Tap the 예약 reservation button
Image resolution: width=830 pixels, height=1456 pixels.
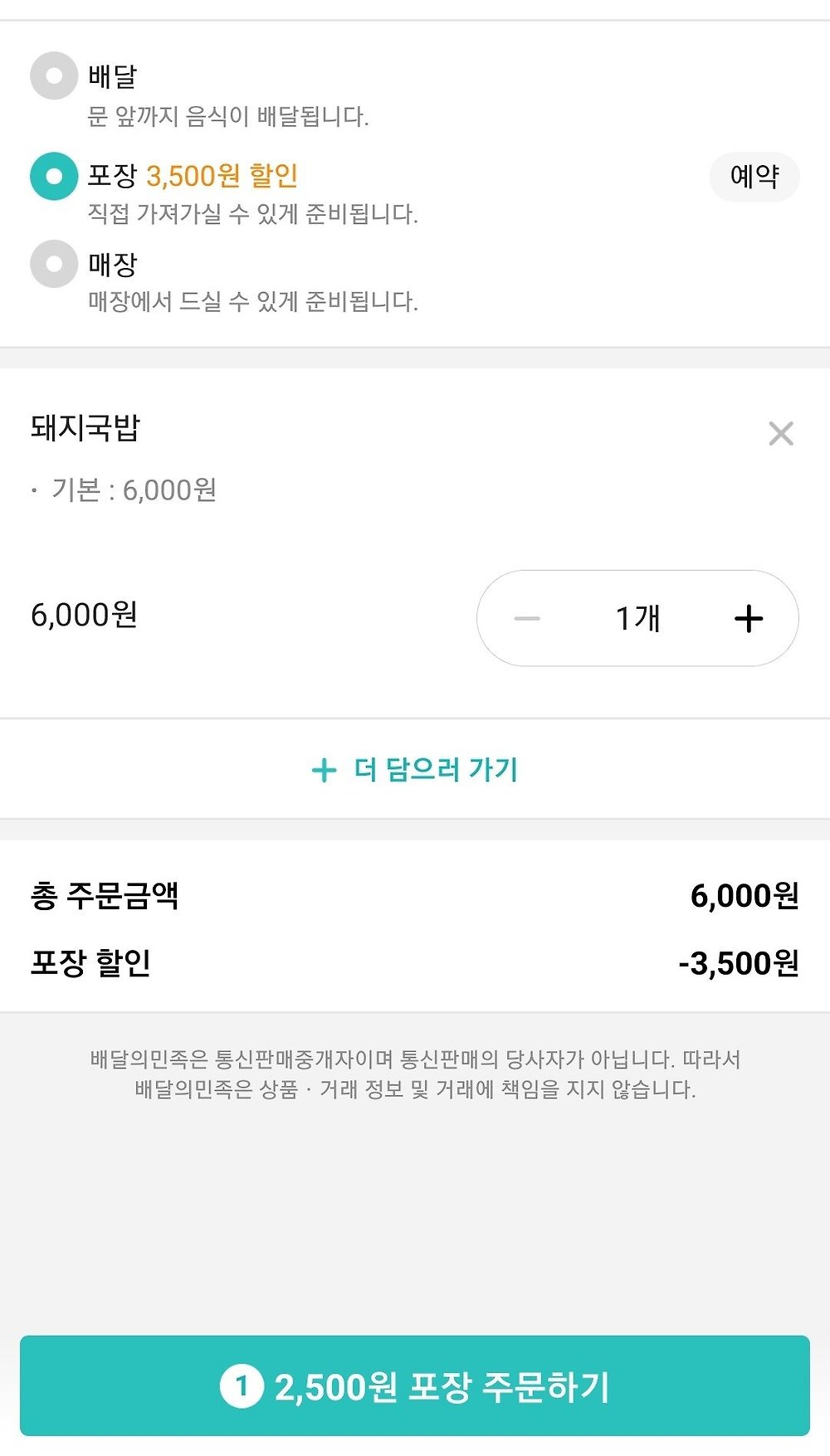[754, 176]
